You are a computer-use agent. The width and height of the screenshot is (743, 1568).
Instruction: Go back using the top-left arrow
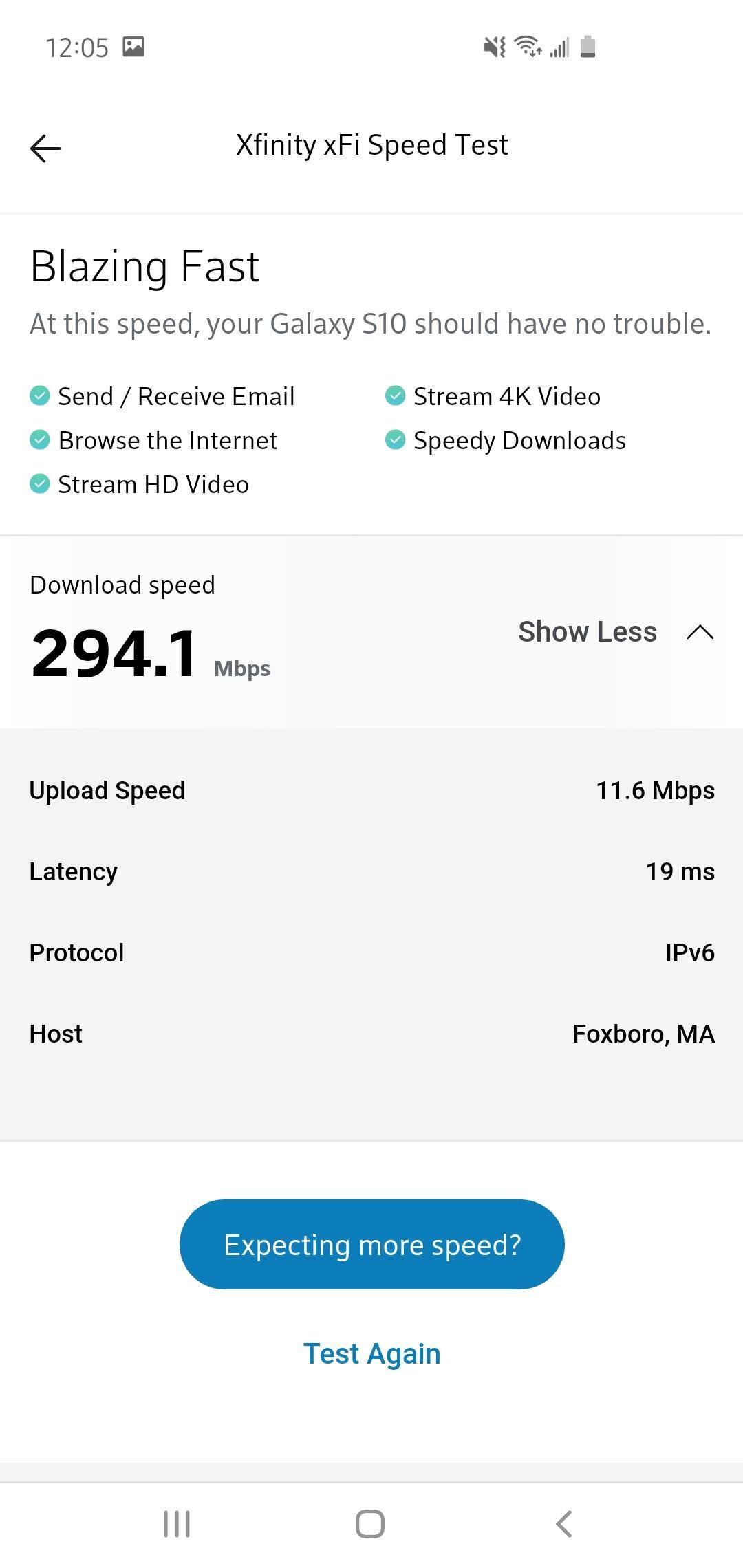click(45, 148)
